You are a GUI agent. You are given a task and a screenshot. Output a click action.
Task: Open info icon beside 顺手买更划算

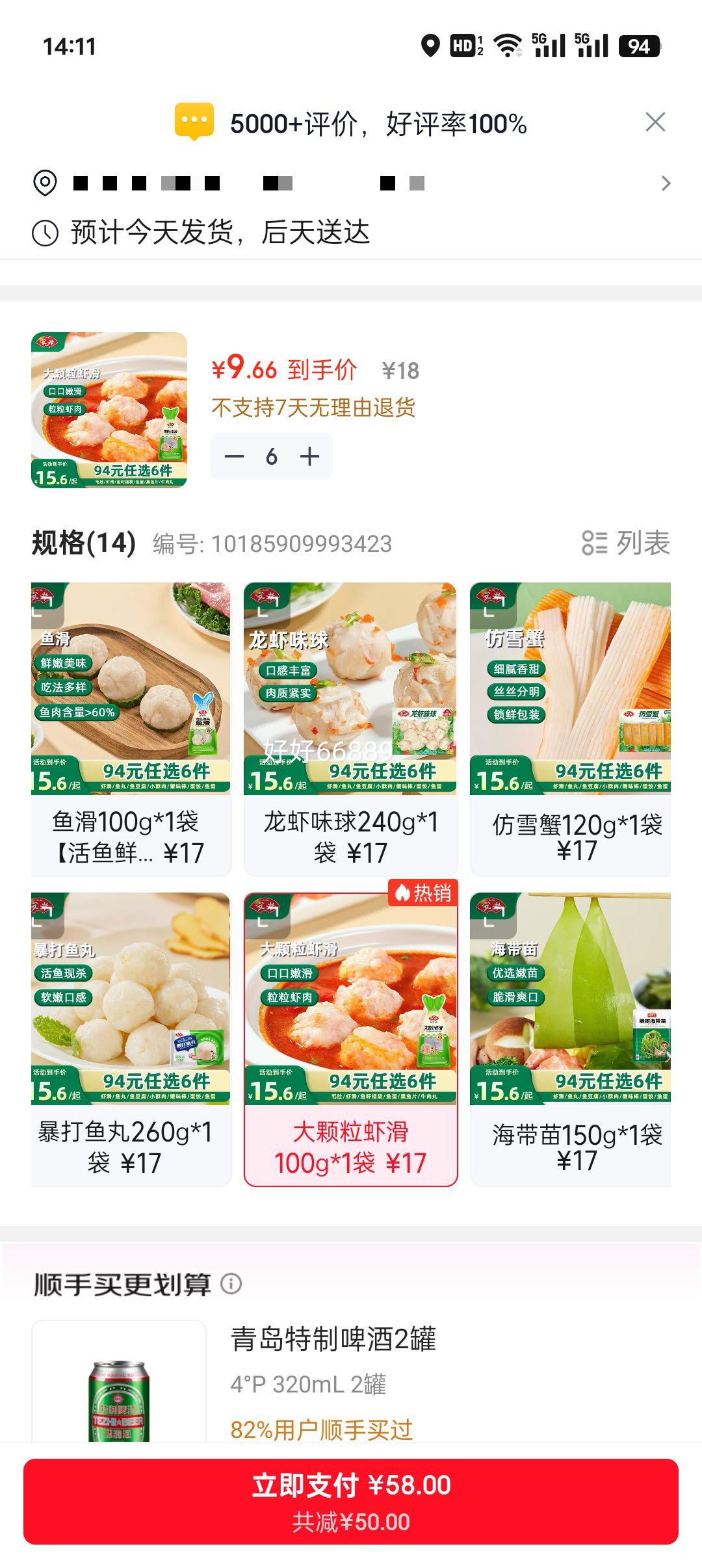point(231,1283)
